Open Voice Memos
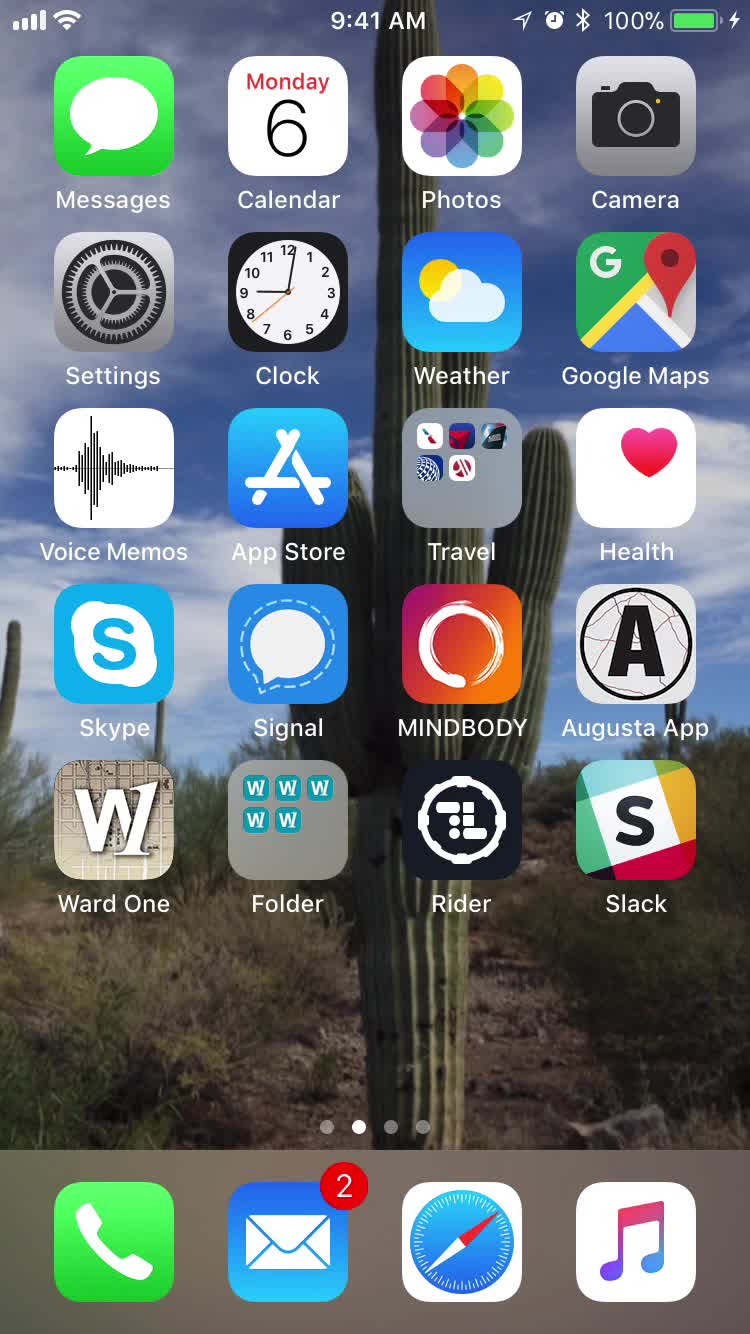The image size is (750, 1334). (x=113, y=468)
